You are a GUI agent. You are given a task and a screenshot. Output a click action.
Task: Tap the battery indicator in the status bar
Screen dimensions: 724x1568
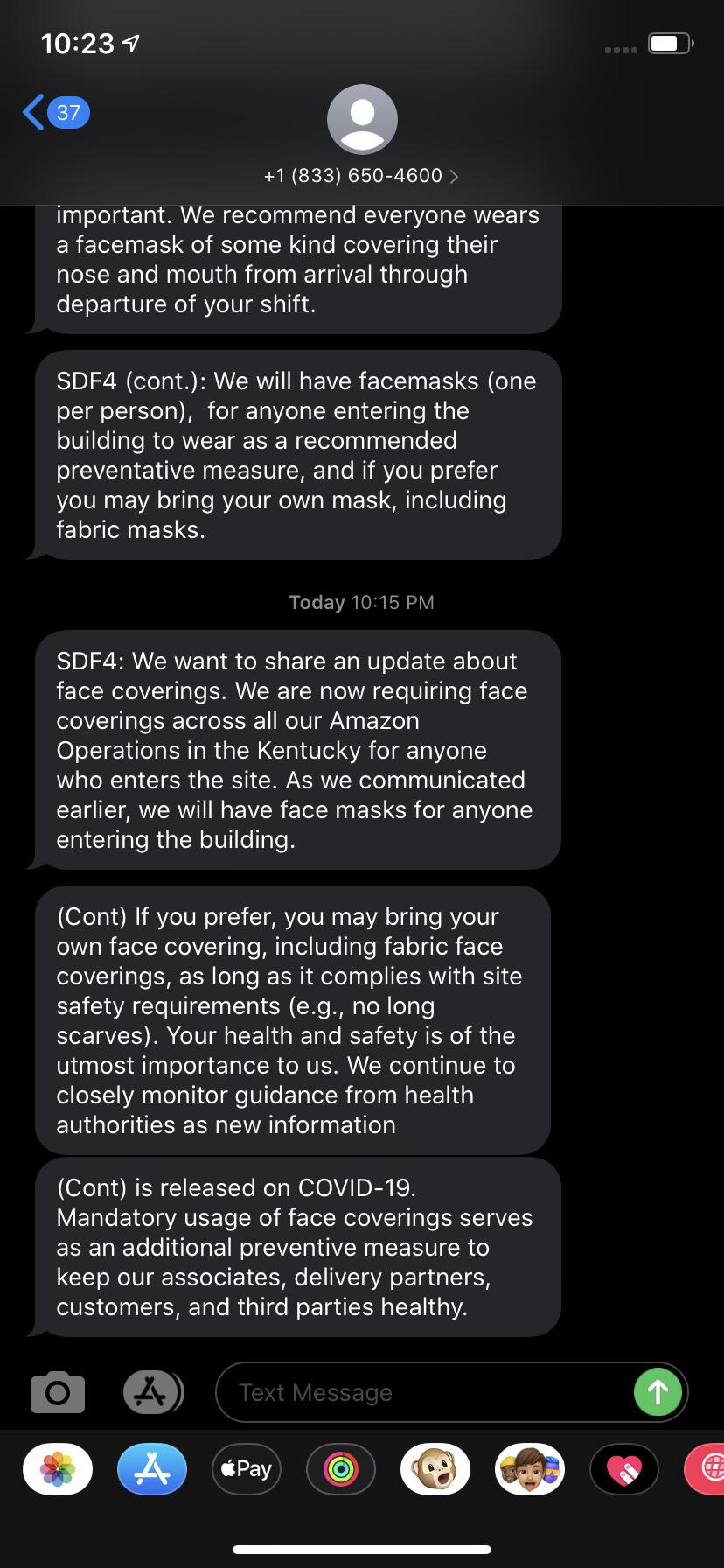pyautogui.click(x=670, y=42)
